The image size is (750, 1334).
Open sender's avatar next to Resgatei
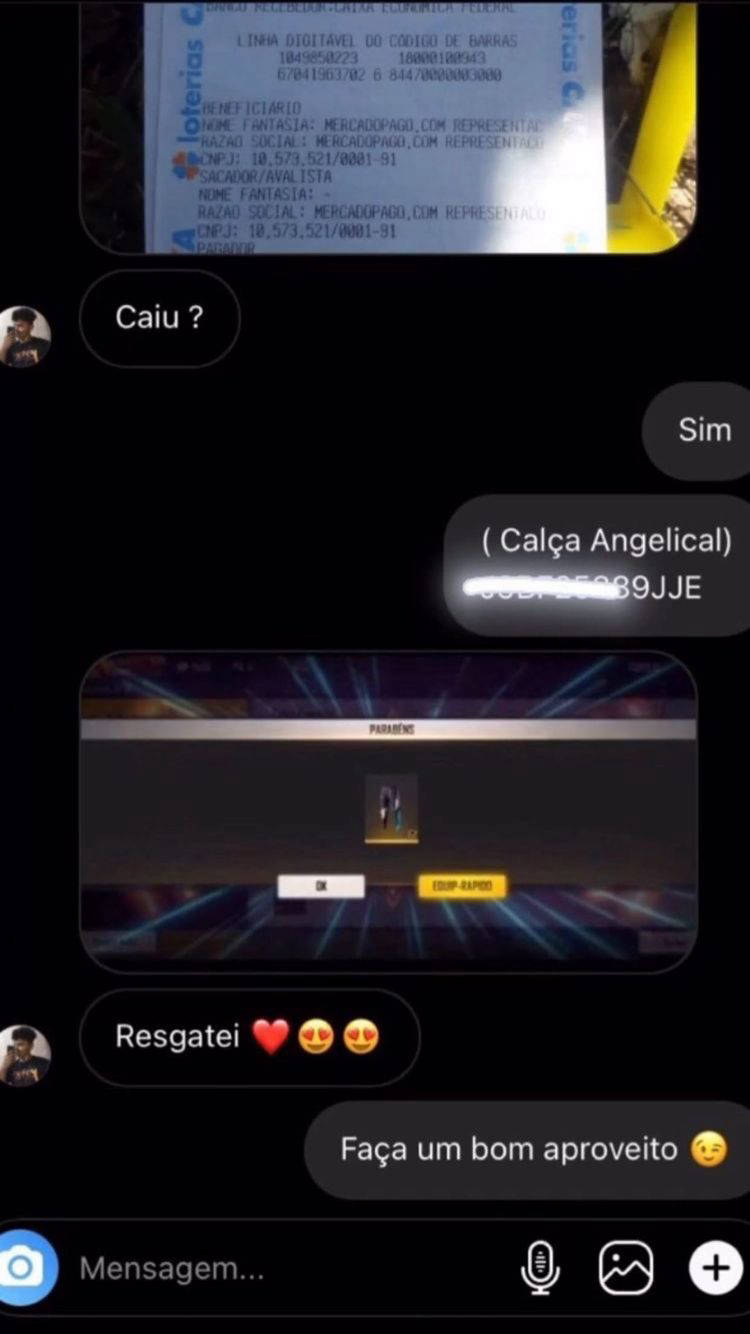24,1055
